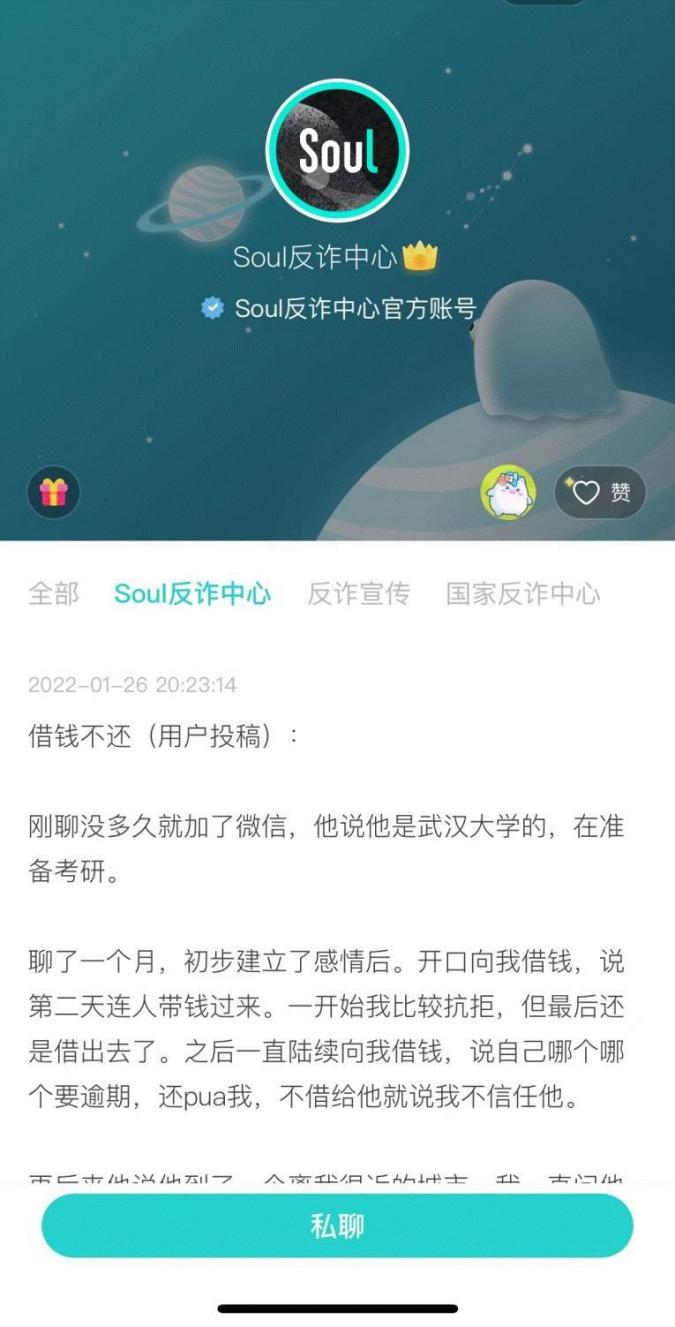Screen dimensions: 675x1327
Task: Switch to the 反诈宣传 tab
Action: (x=358, y=593)
